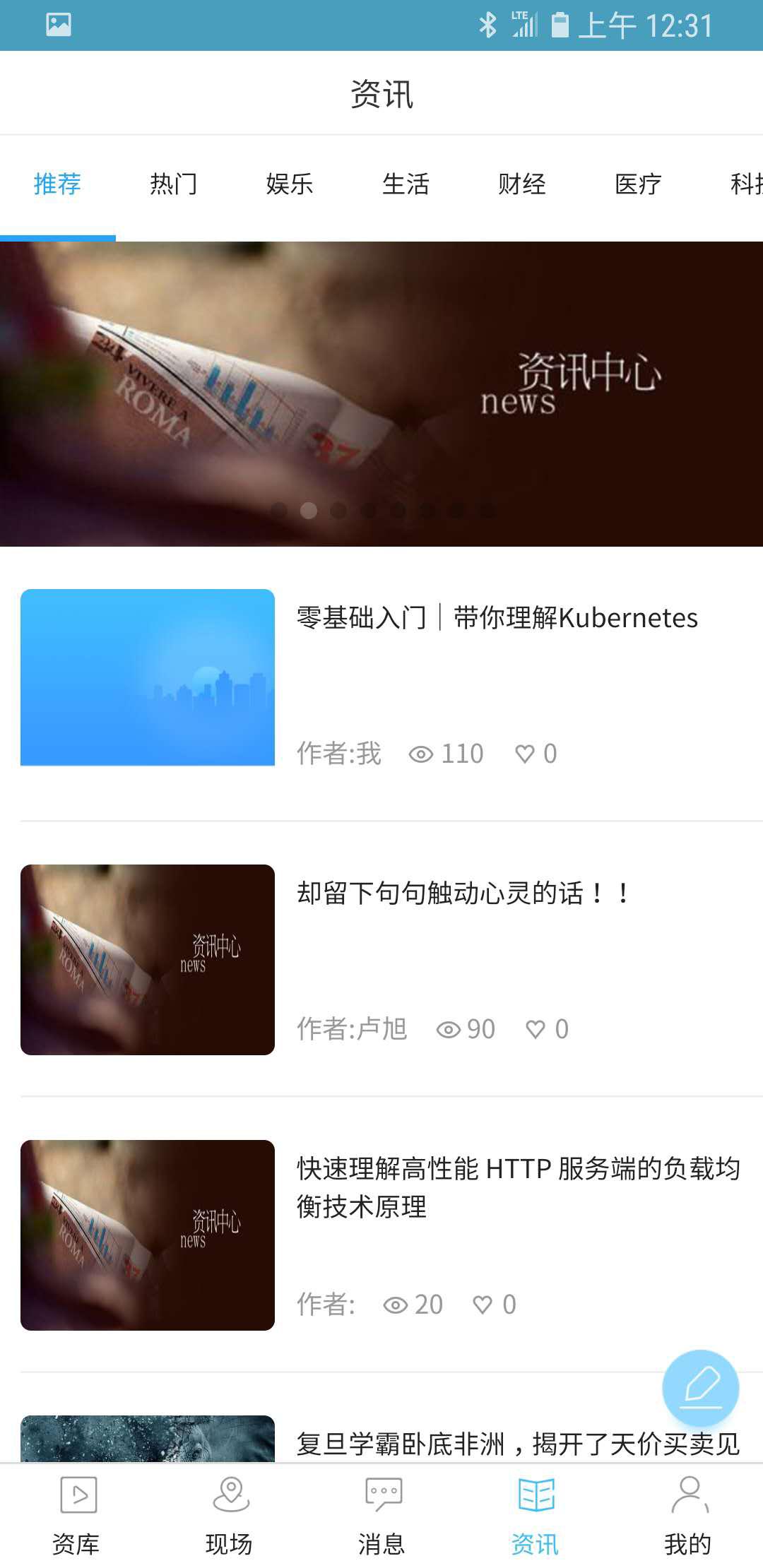This screenshot has width=763, height=1568.
Task: Switch to the 财经 tab
Action: [522, 184]
